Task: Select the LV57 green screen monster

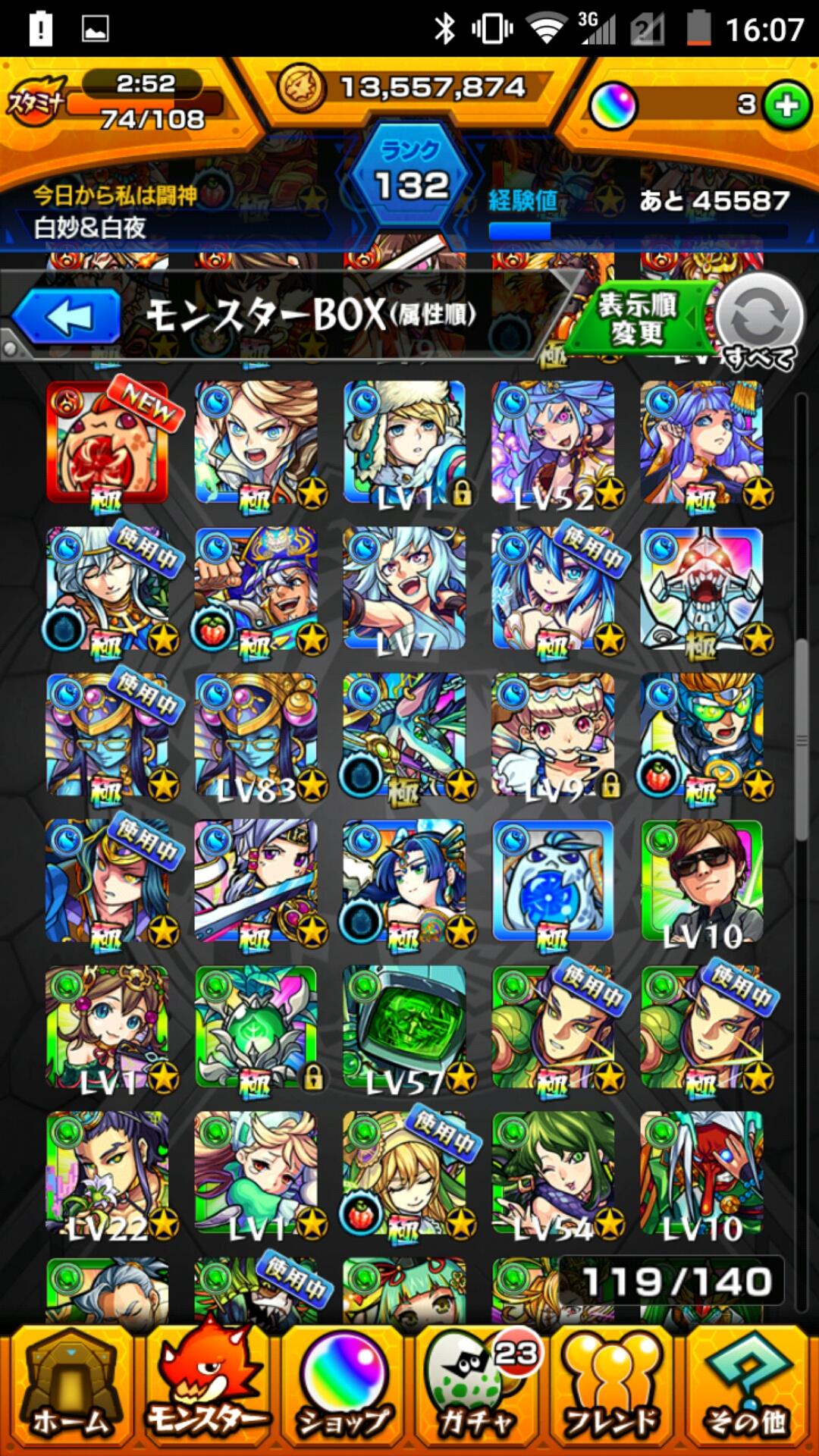Action: click(x=405, y=1028)
